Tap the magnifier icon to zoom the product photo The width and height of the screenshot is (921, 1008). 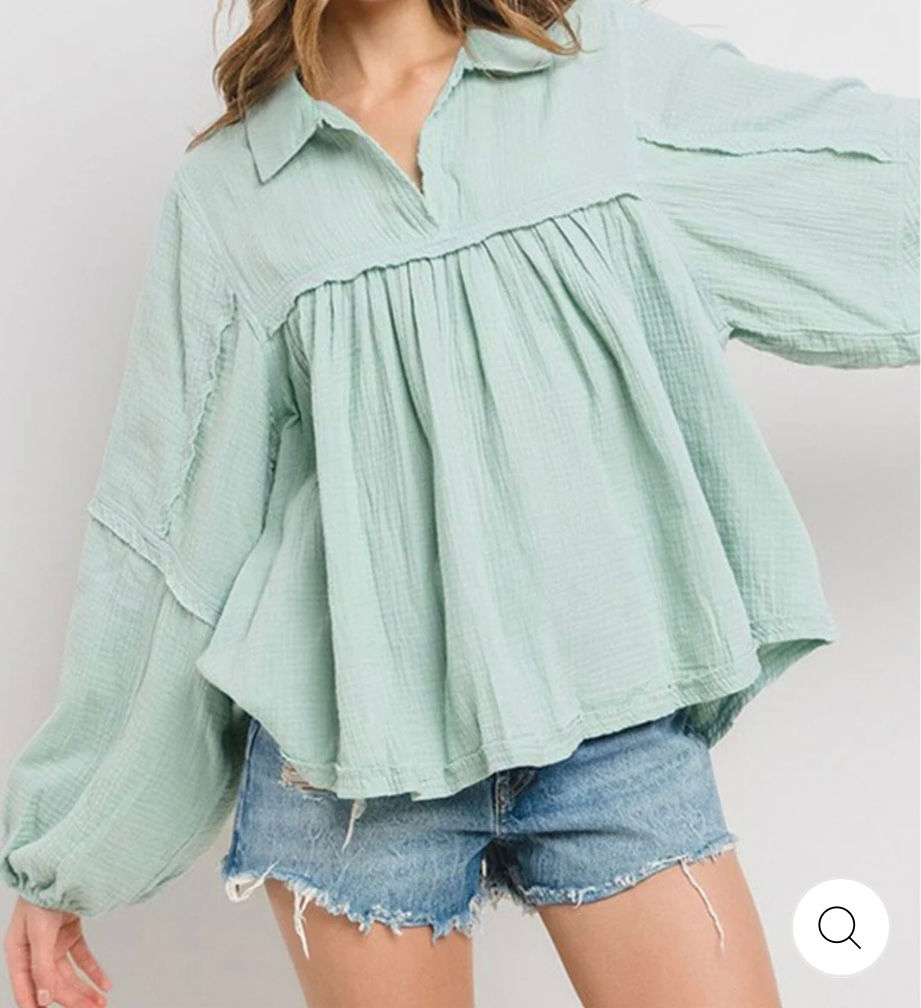coord(840,927)
